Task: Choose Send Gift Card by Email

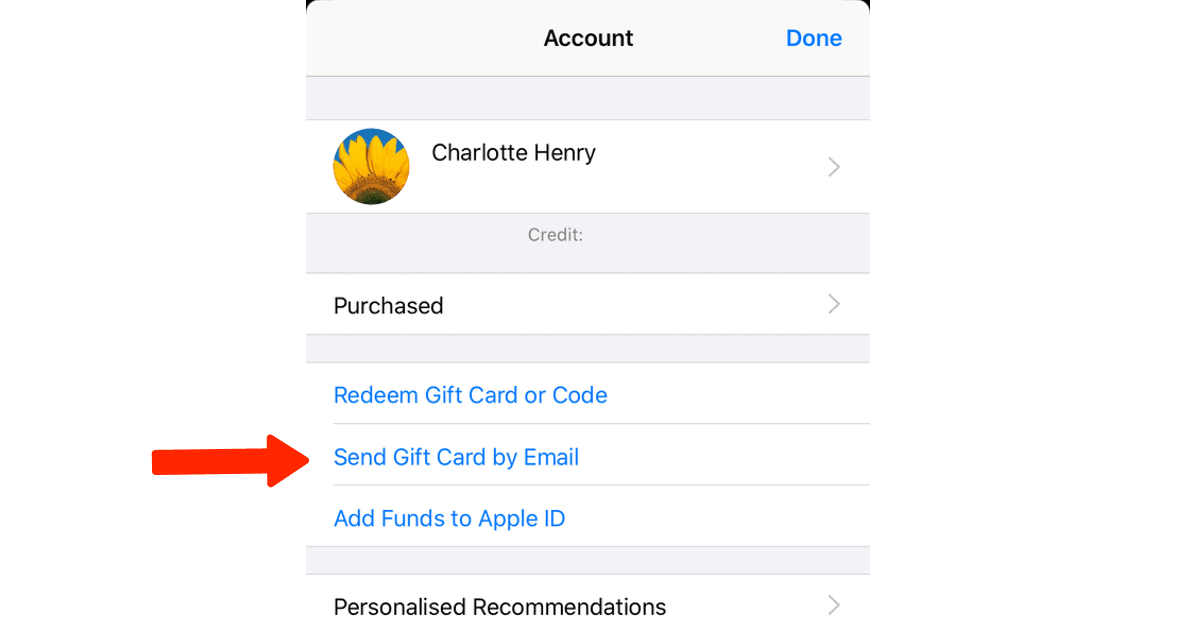Action: pyautogui.click(x=456, y=457)
